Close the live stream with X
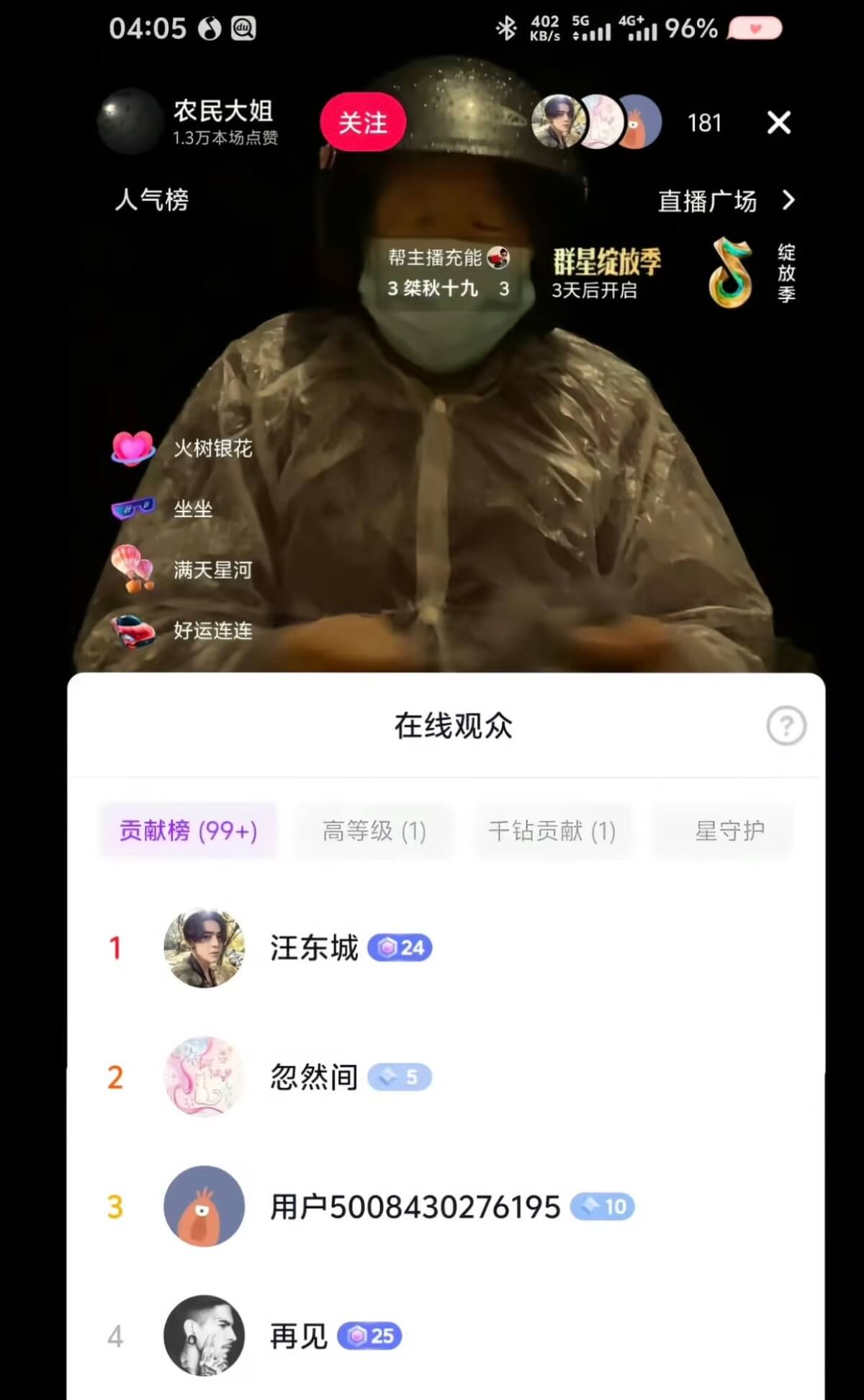The height and width of the screenshot is (1400, 864). (778, 123)
